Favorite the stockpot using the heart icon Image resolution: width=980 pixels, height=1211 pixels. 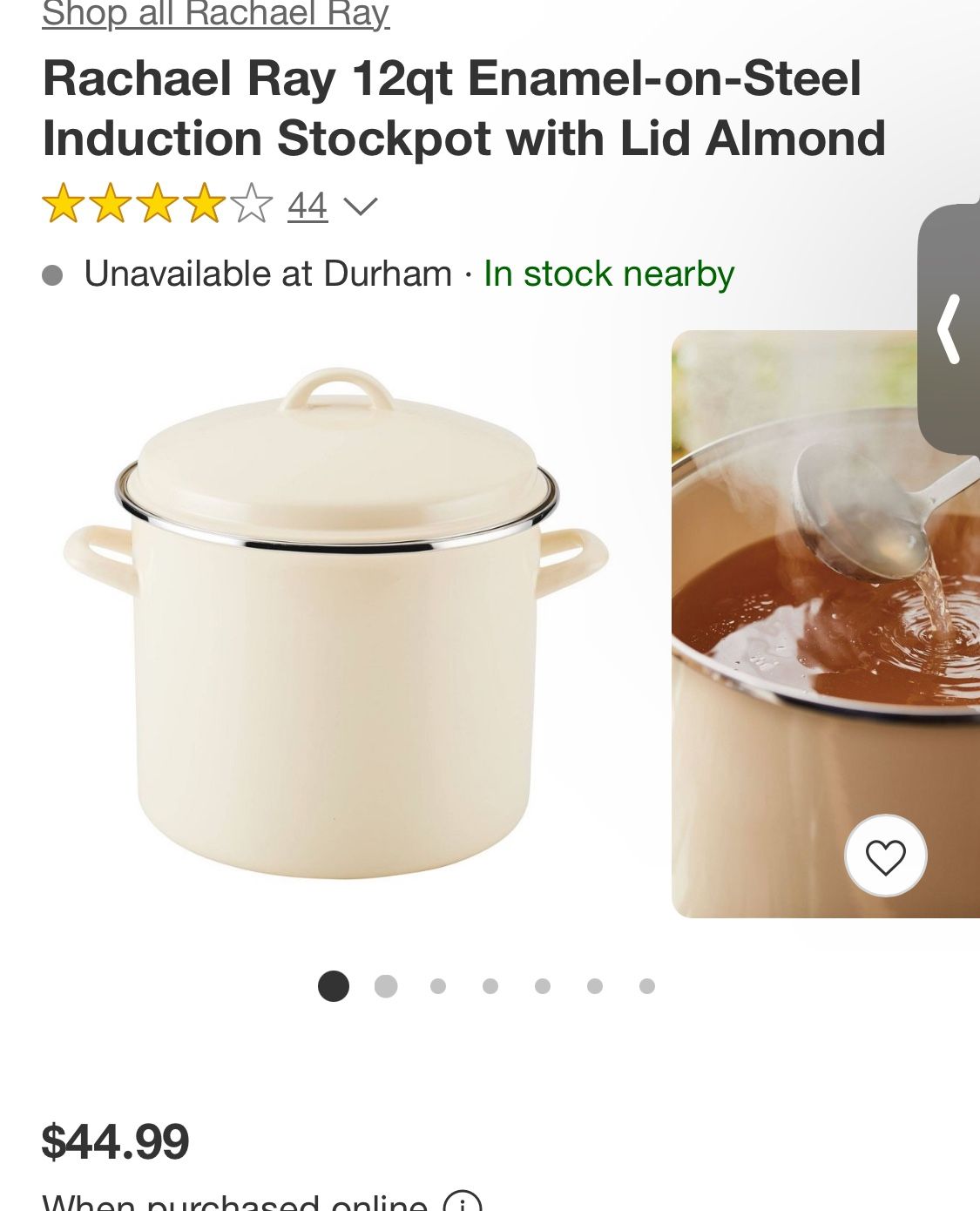[887, 855]
